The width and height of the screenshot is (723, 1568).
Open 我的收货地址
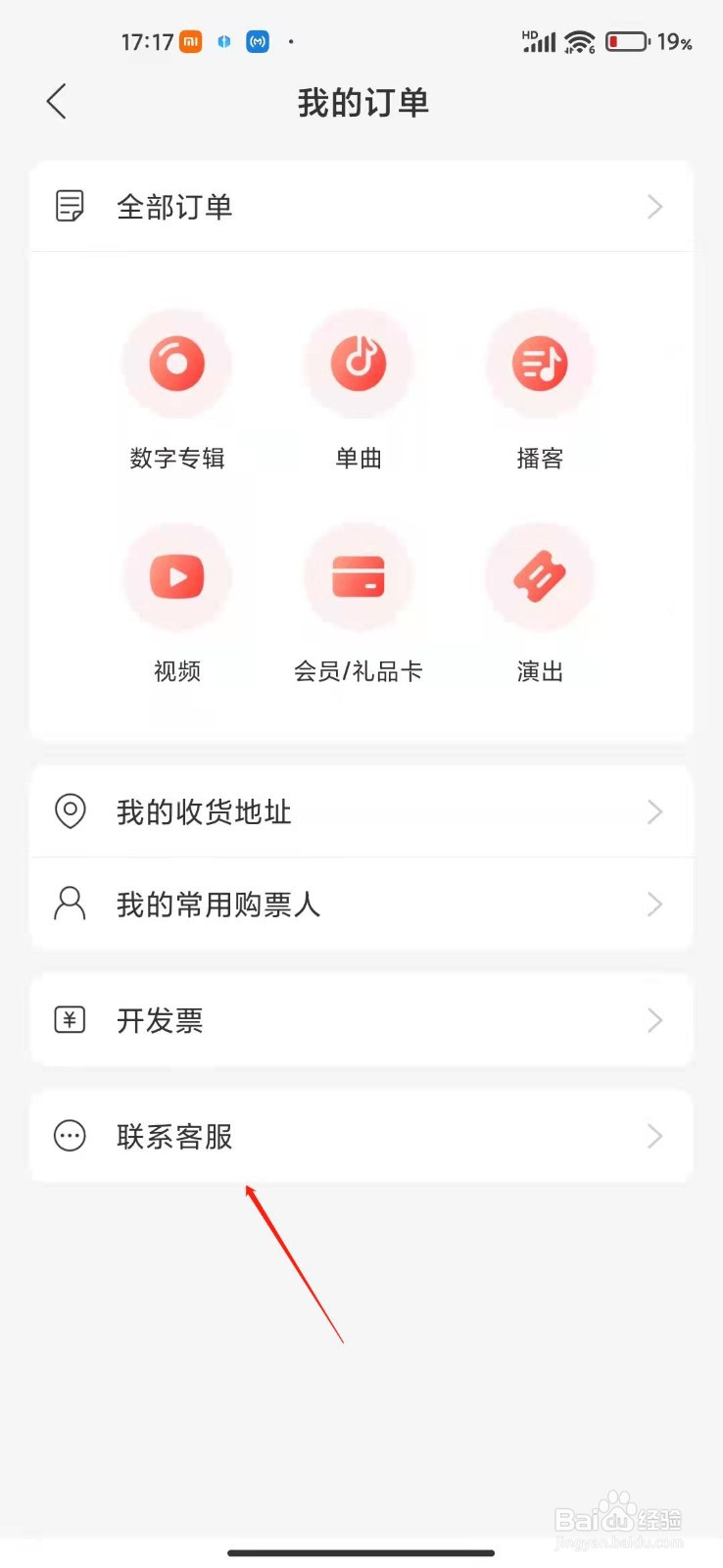[x=361, y=811]
